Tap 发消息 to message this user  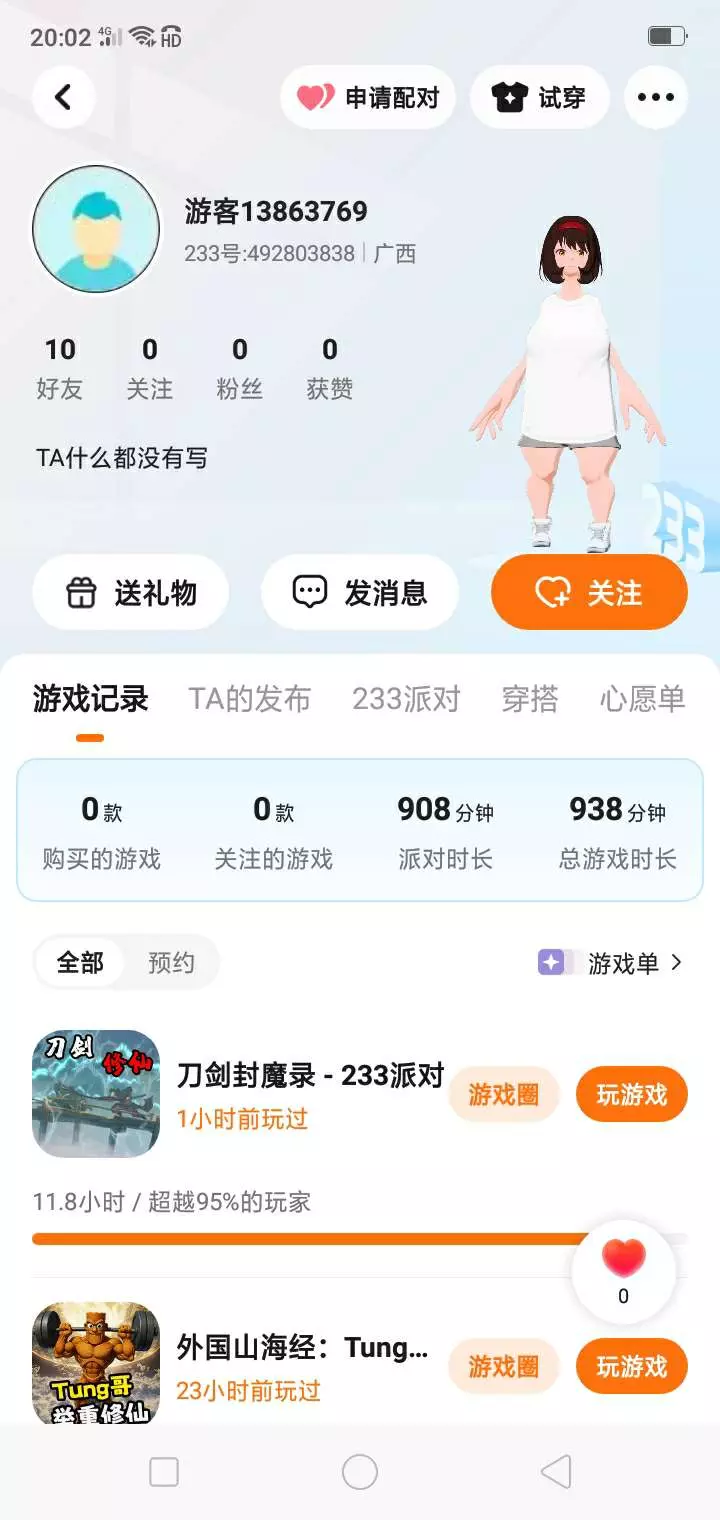click(360, 592)
